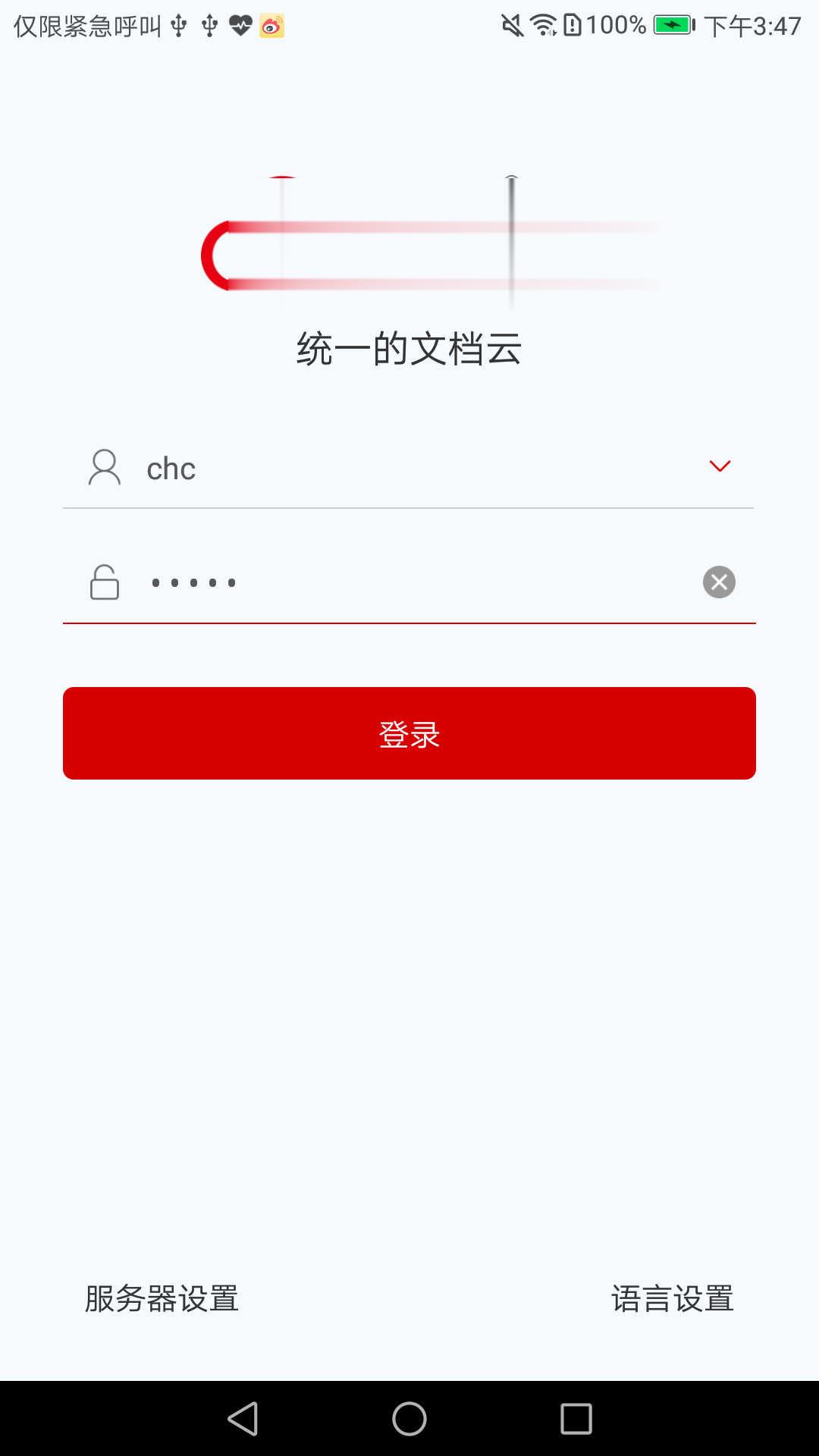Clear the entered password
The height and width of the screenshot is (1456, 819).
[x=719, y=582]
